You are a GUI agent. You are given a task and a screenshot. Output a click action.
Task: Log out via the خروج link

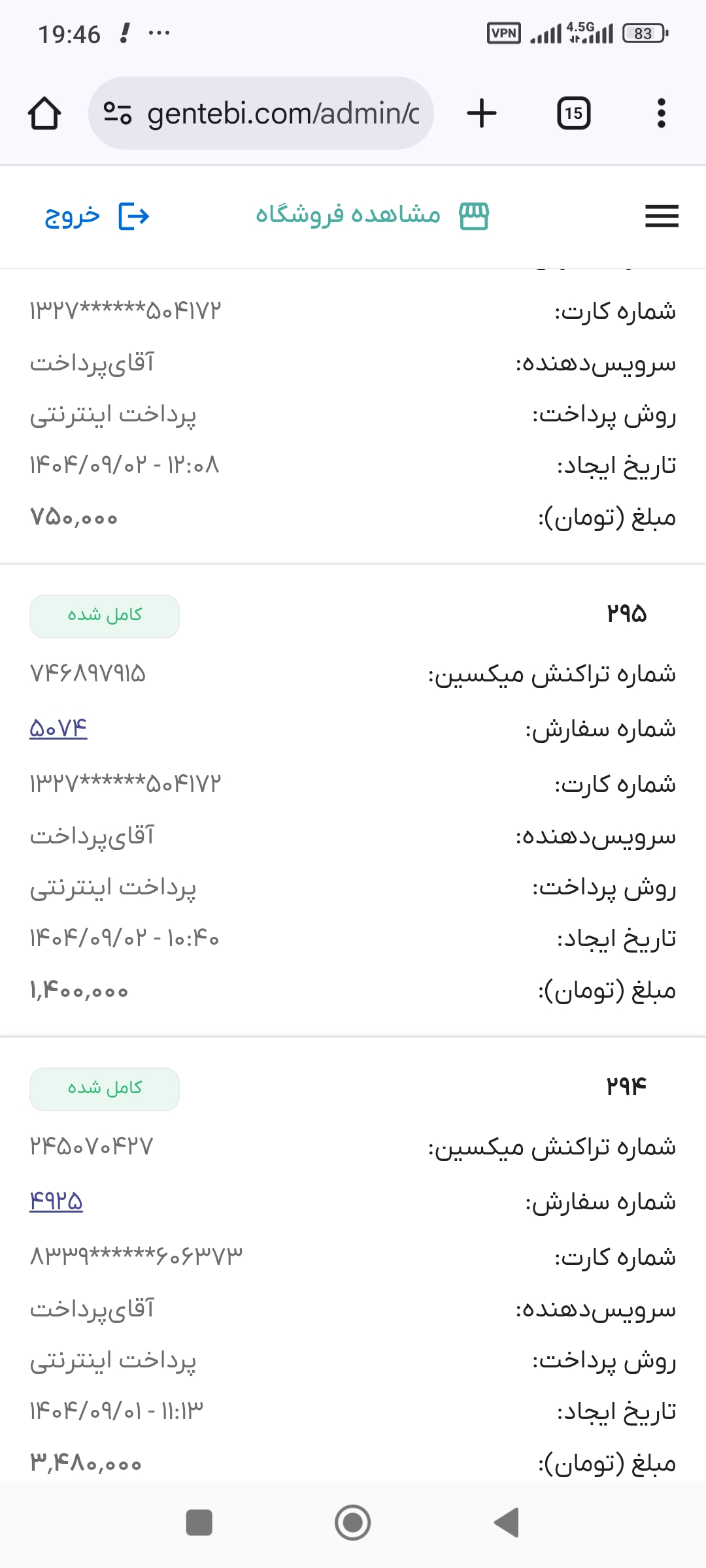coord(97,216)
